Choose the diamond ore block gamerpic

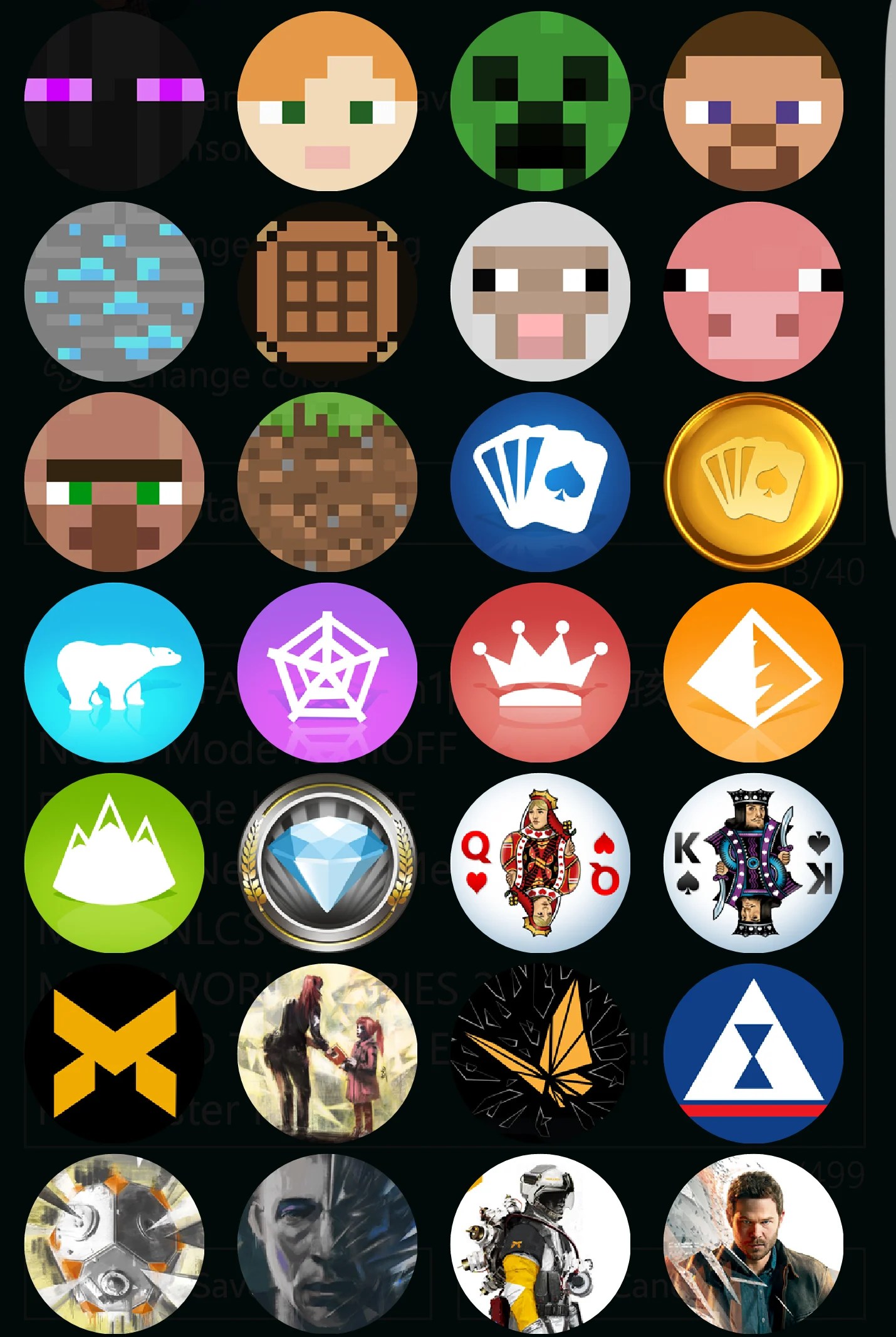pos(114,291)
